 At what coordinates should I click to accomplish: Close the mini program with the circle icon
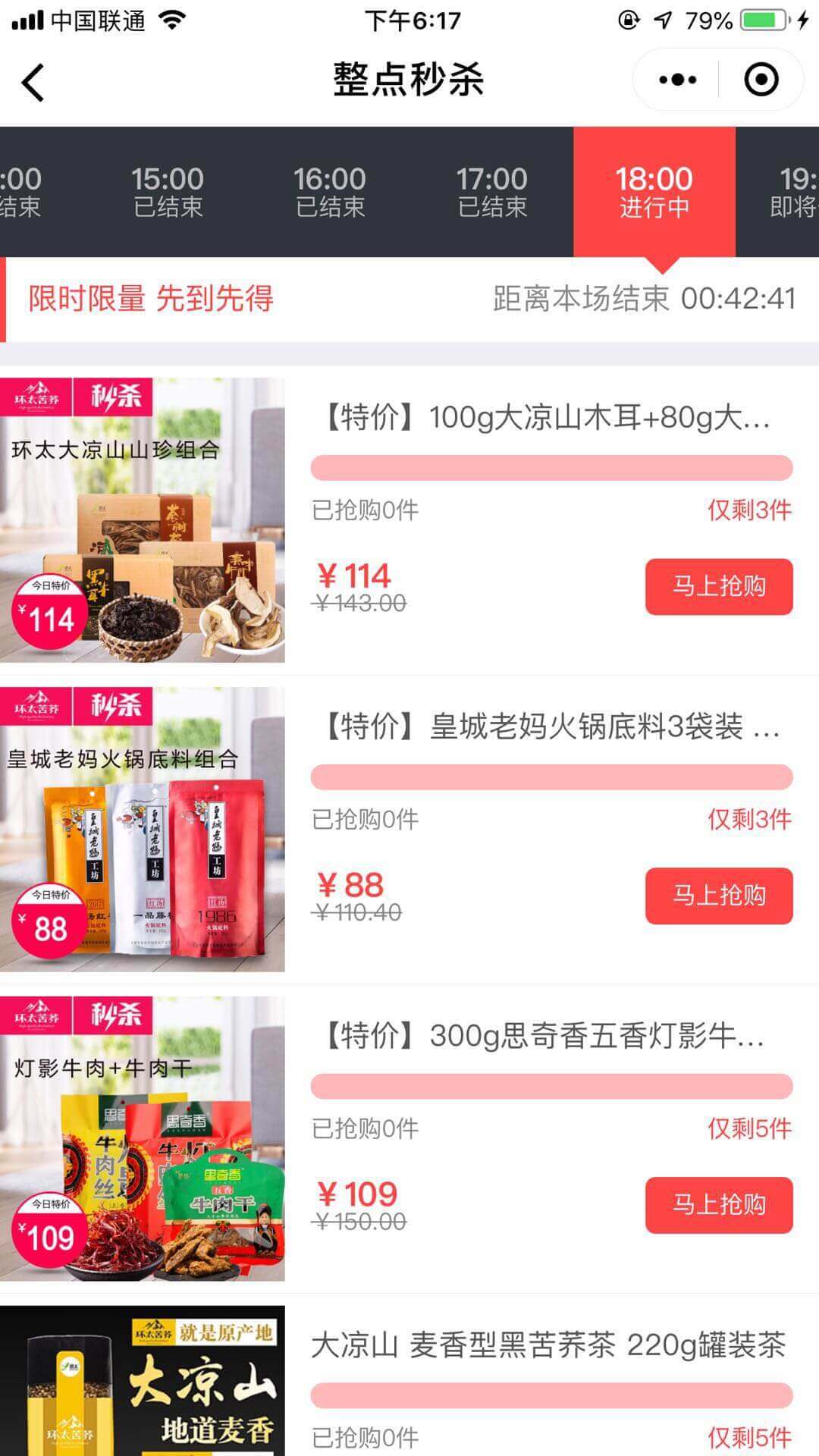click(x=761, y=80)
